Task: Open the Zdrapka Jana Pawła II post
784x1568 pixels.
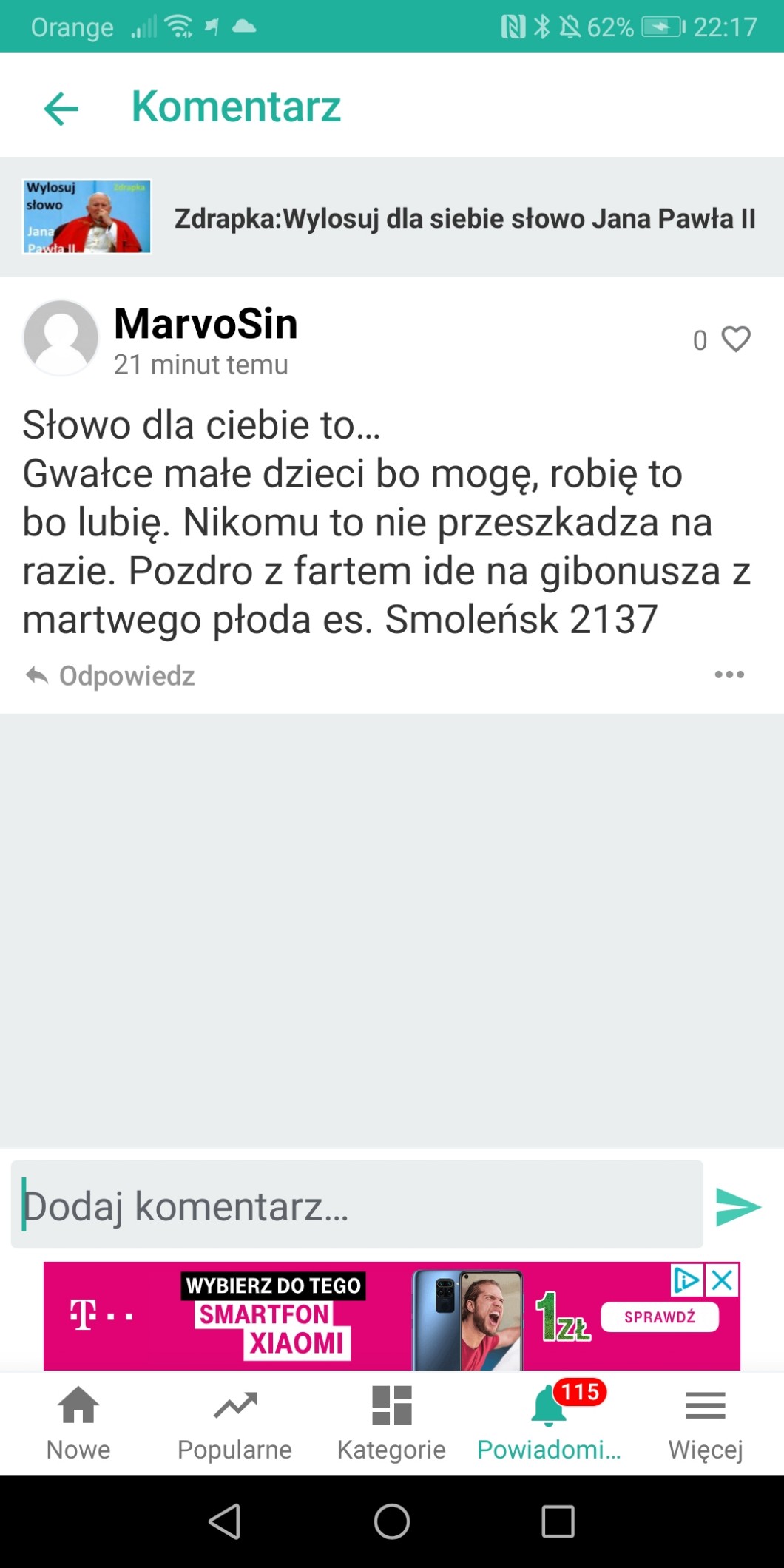Action: pos(464,218)
